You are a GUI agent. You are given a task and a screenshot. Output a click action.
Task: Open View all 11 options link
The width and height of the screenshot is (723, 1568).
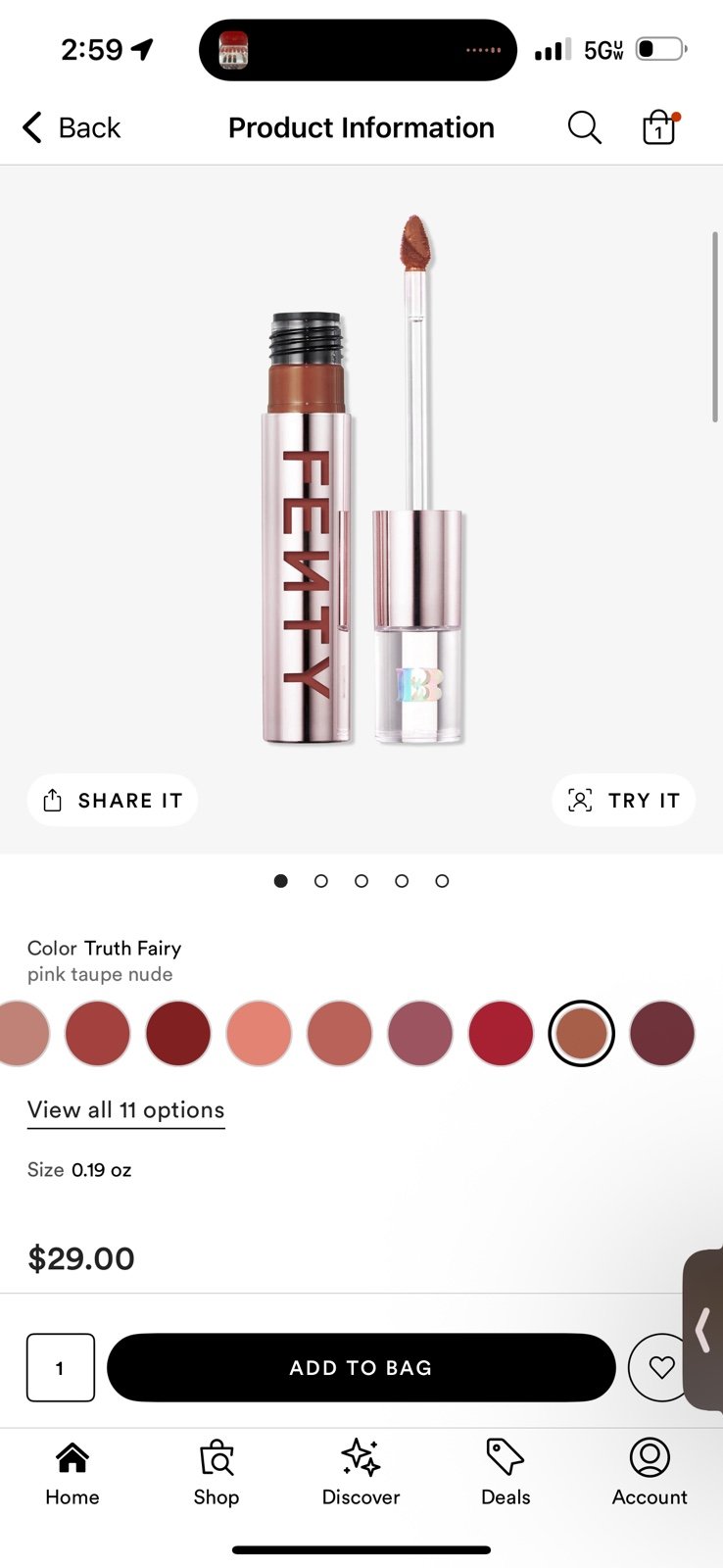pyautogui.click(x=126, y=1110)
